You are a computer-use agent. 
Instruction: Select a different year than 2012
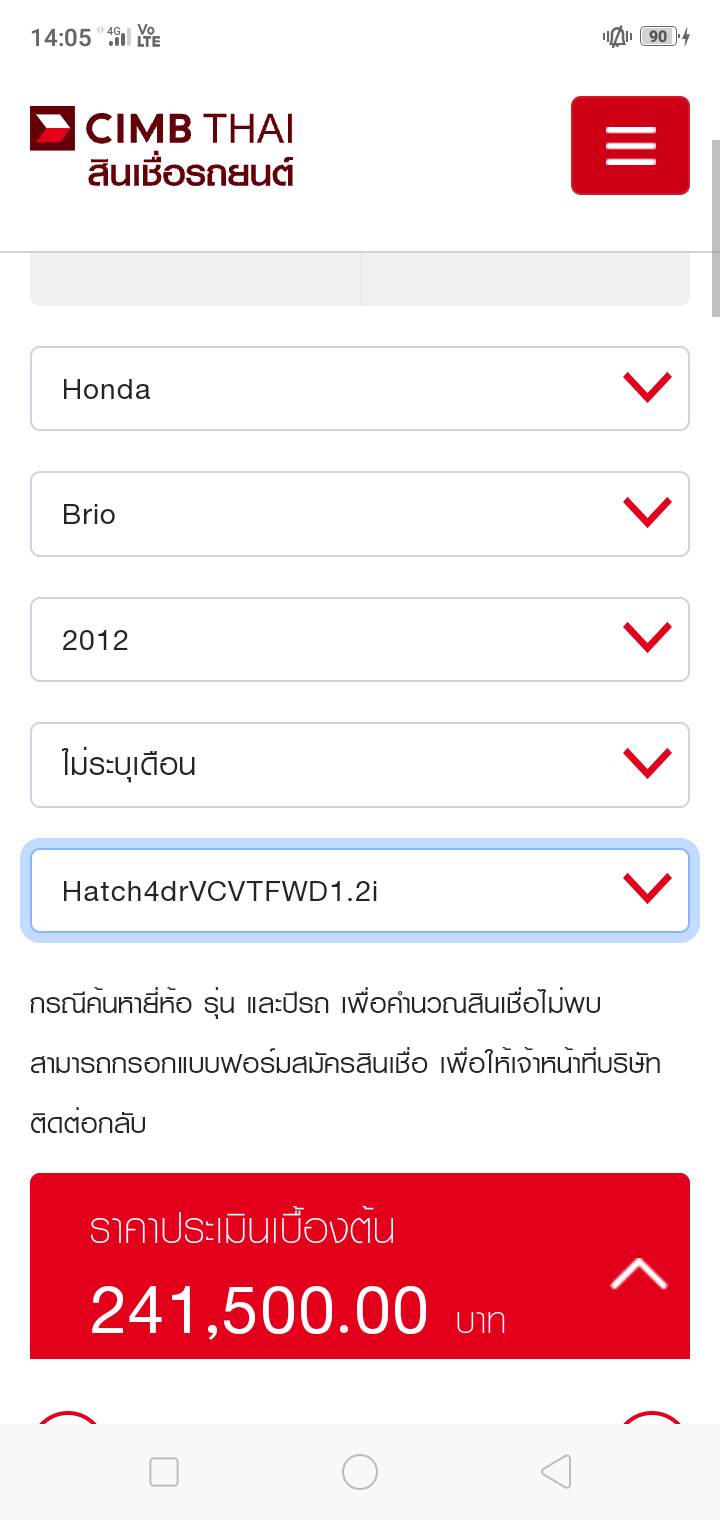(x=360, y=640)
